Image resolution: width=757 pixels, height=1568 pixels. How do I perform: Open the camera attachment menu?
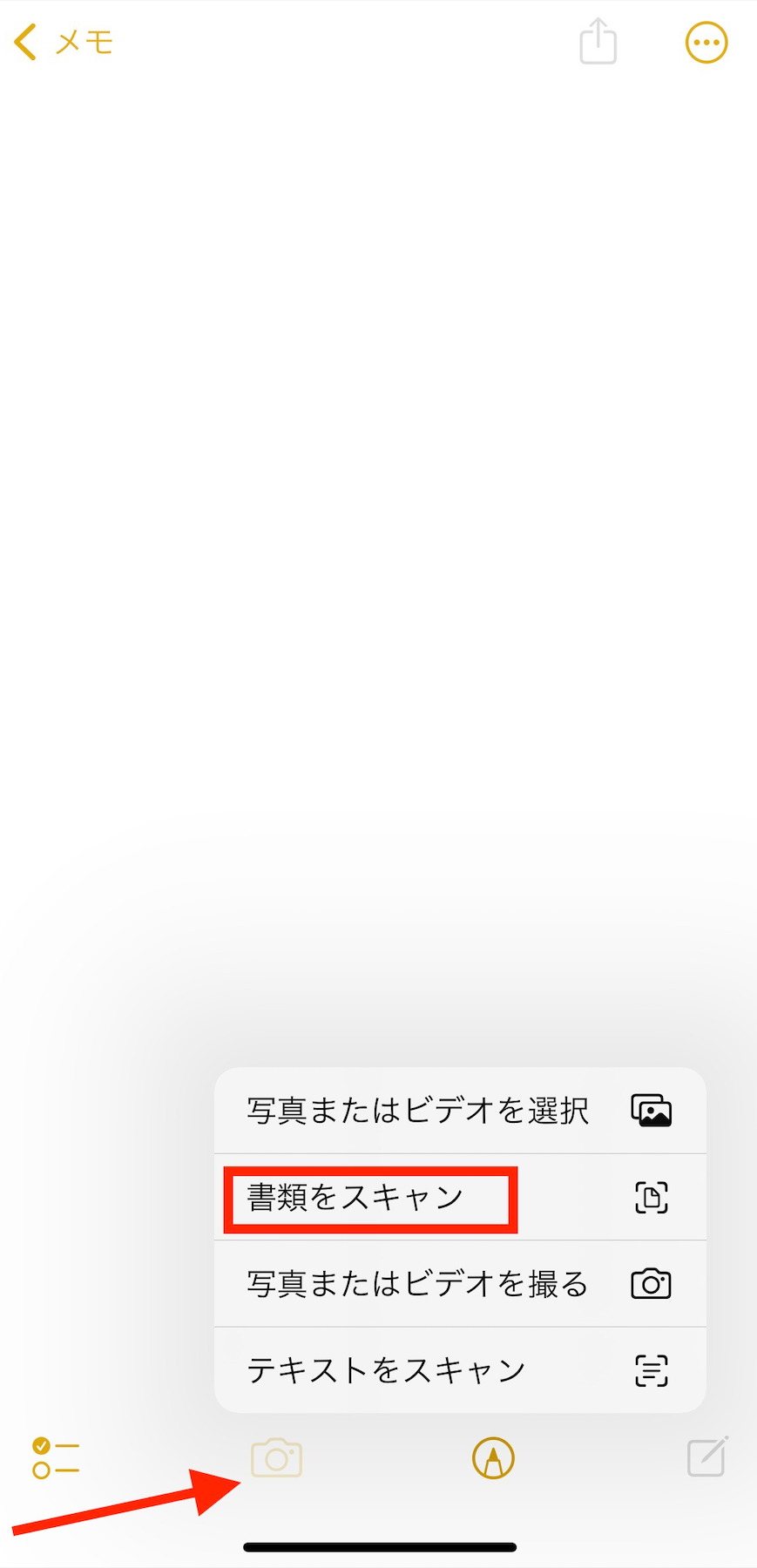pyautogui.click(x=276, y=1458)
